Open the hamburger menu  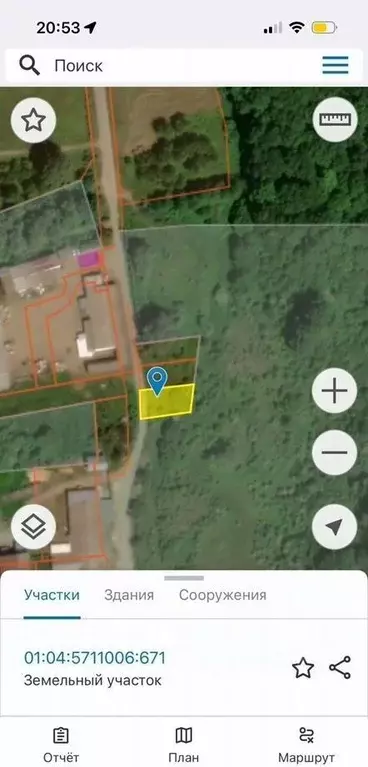336,65
